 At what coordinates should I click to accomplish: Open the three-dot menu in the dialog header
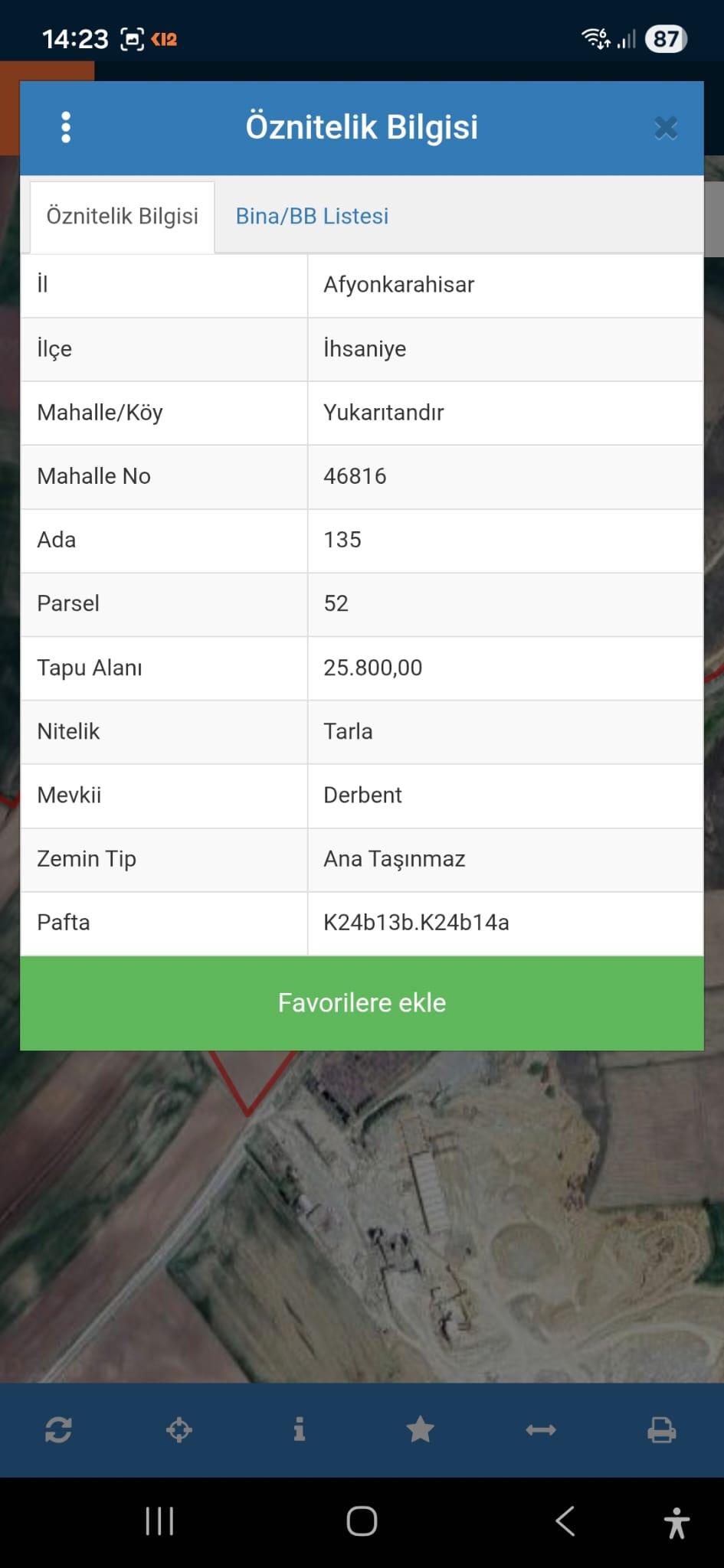tap(66, 127)
